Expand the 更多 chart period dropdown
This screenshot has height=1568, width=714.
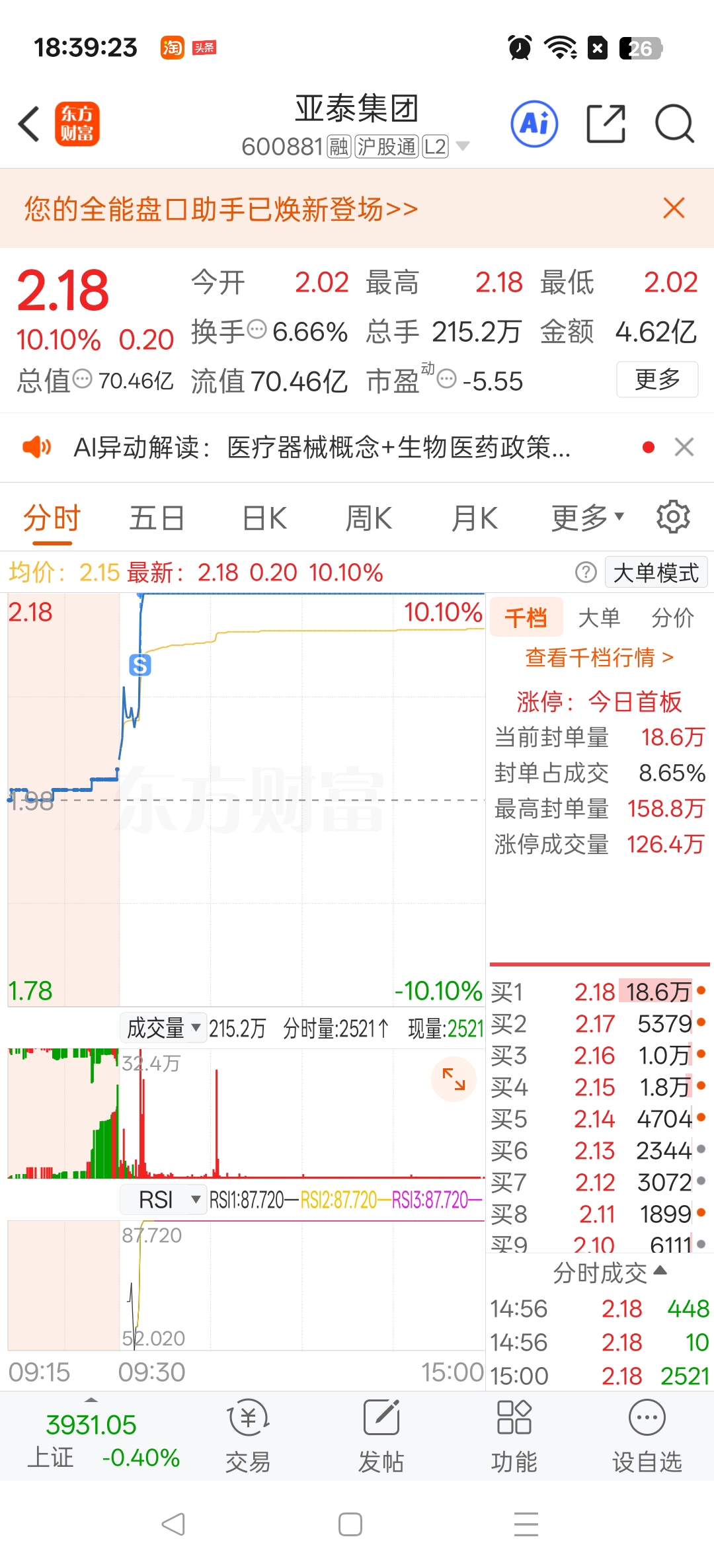(x=588, y=518)
